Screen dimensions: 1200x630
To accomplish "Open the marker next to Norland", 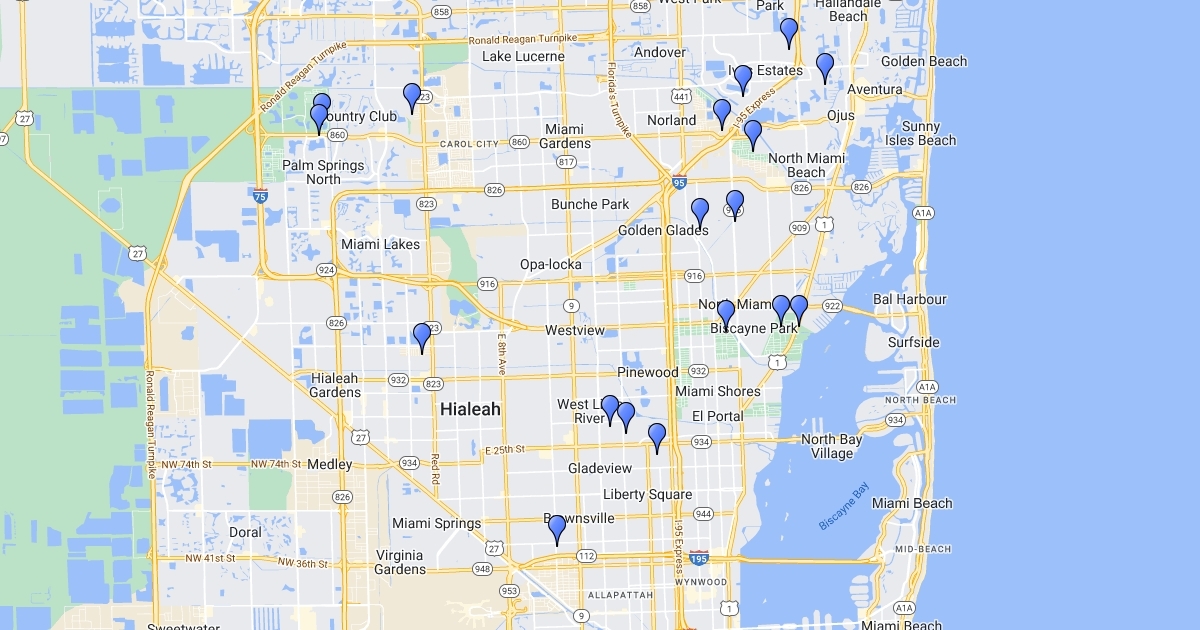I will [x=722, y=114].
